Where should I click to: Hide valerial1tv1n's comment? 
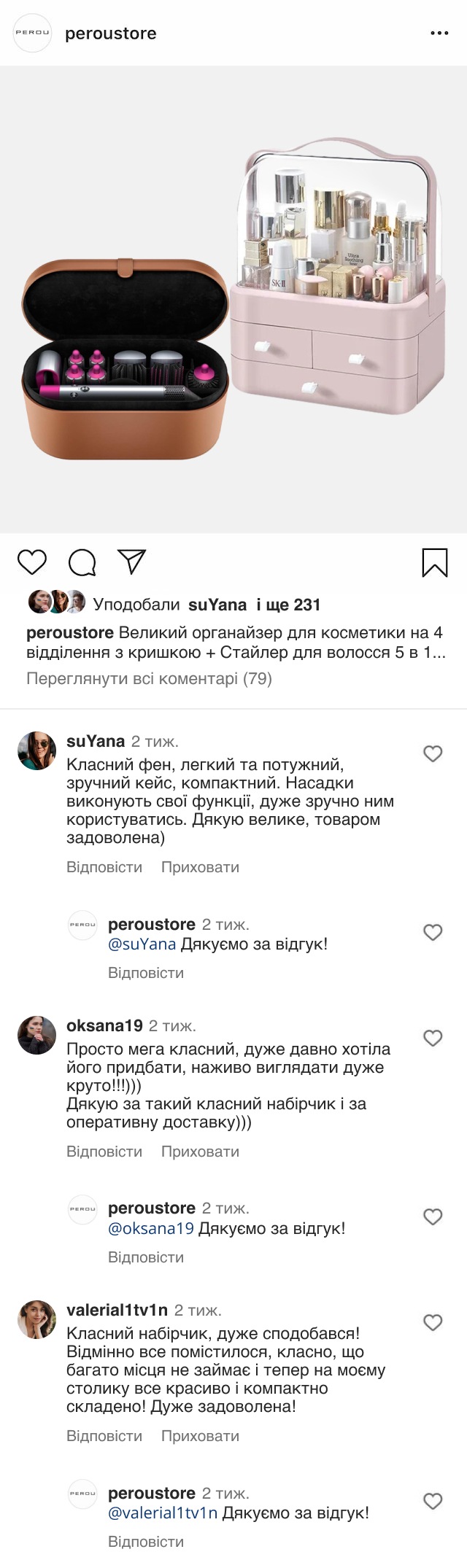(x=200, y=1436)
